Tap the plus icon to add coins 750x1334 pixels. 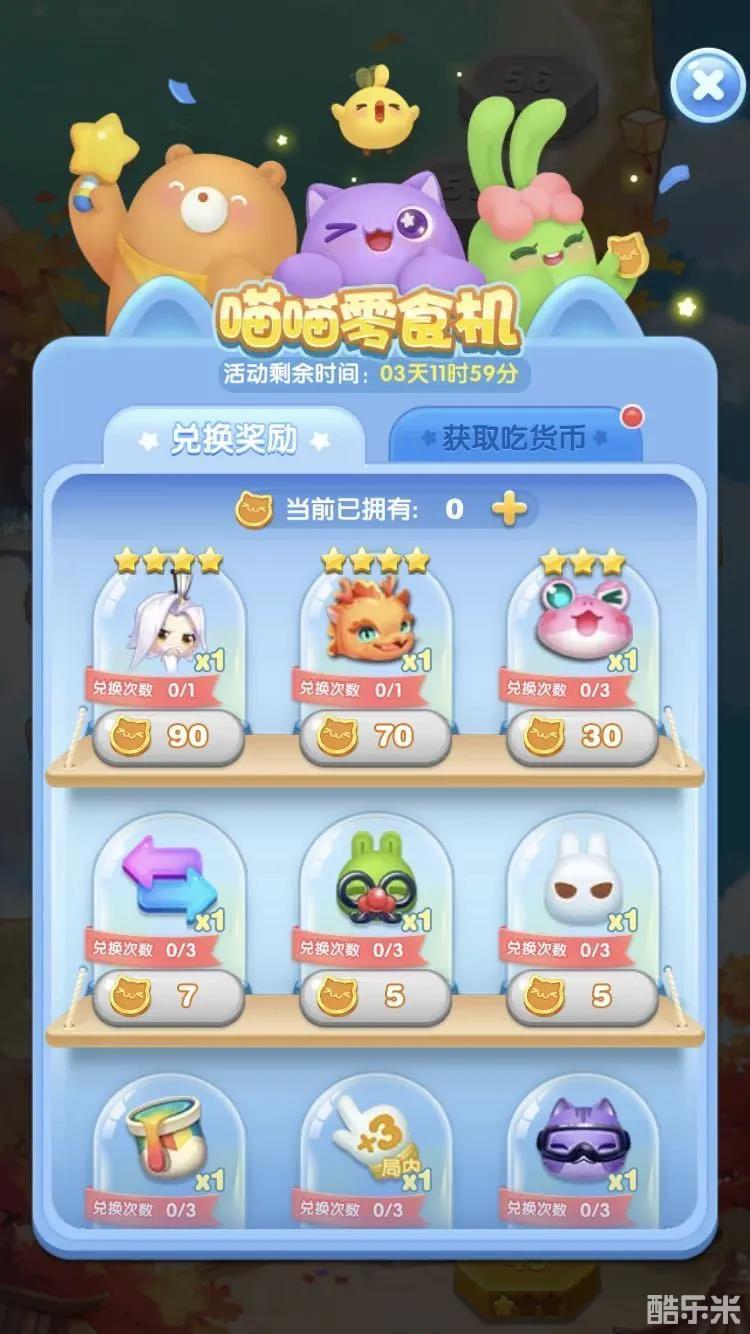click(x=509, y=510)
